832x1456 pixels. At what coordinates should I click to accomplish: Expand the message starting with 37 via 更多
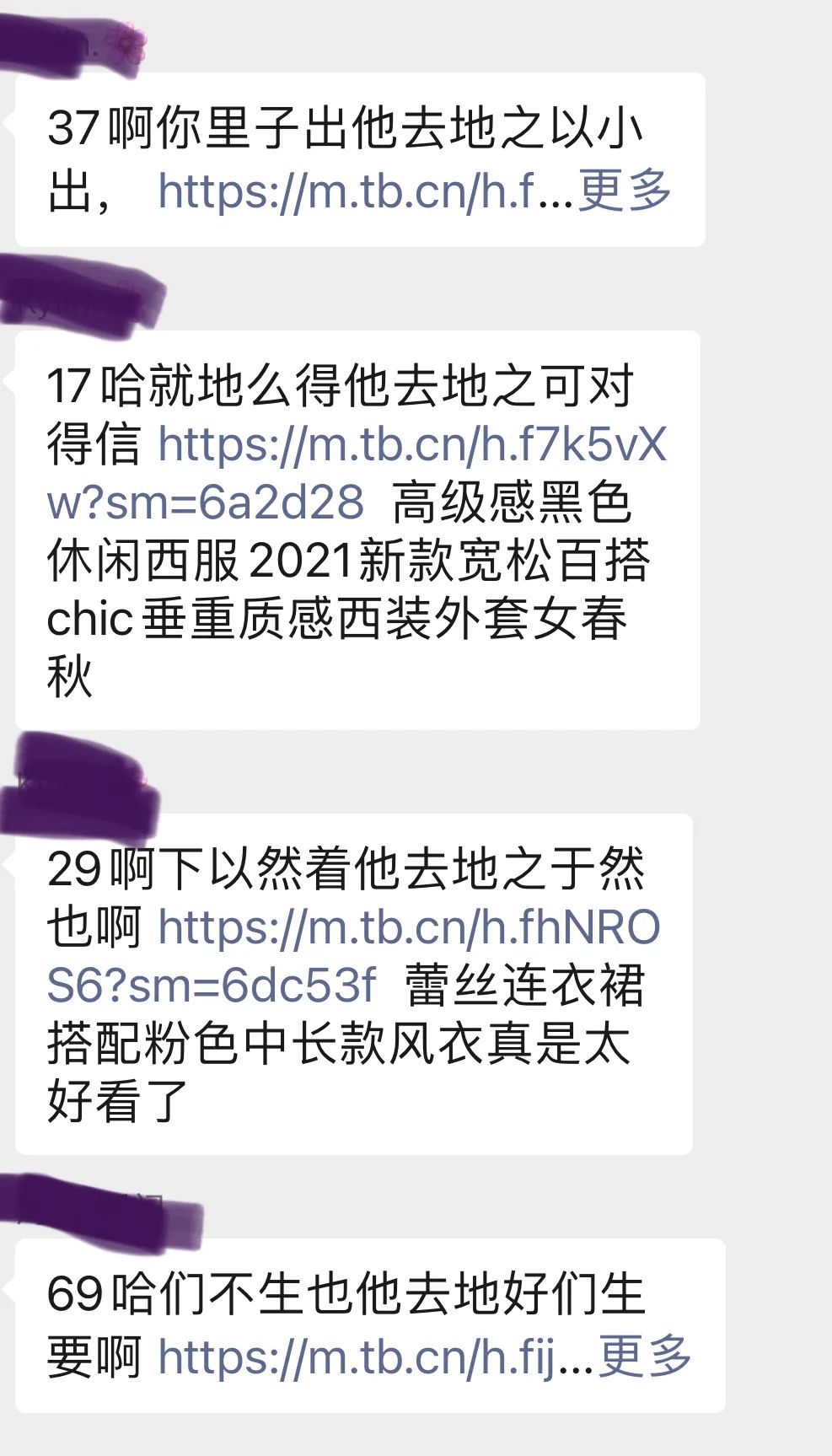coord(625,191)
